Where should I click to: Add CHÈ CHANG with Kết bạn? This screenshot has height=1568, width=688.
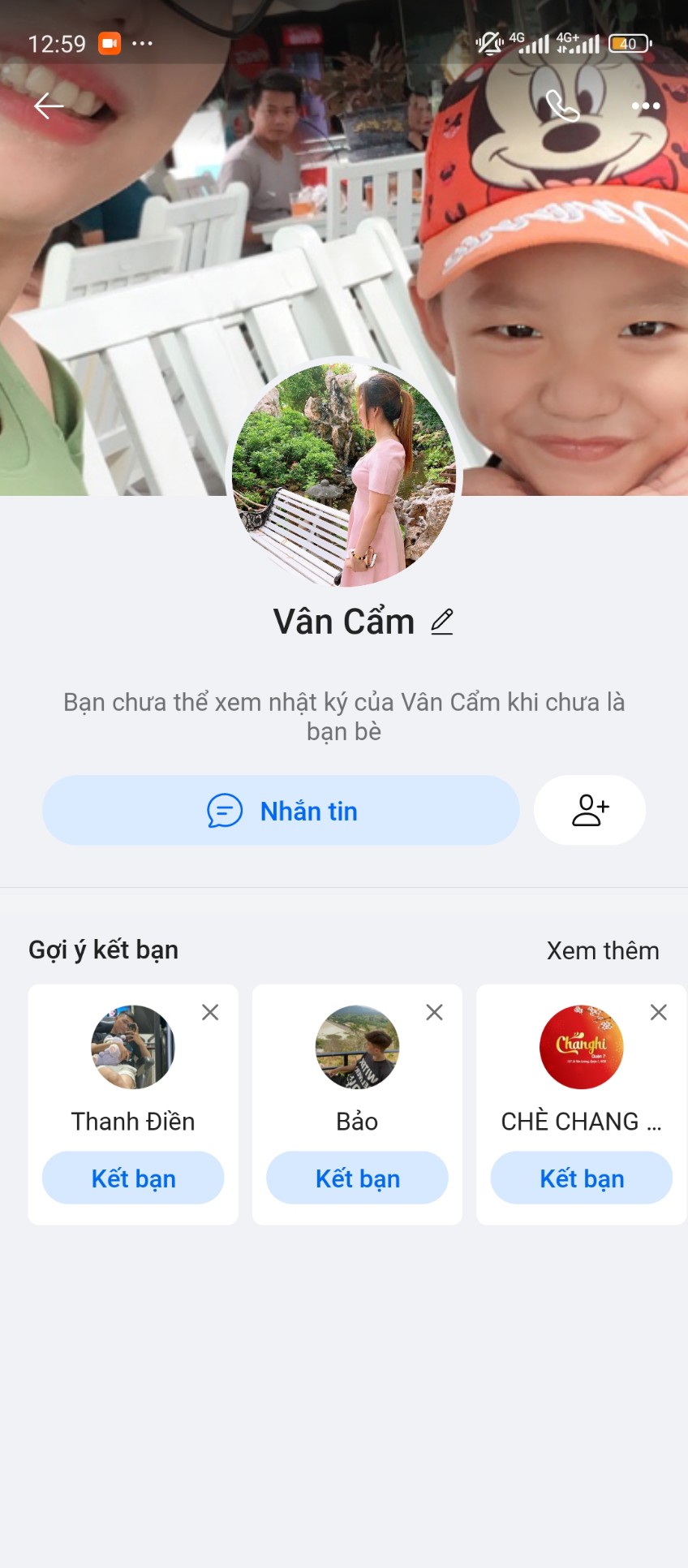(582, 1178)
